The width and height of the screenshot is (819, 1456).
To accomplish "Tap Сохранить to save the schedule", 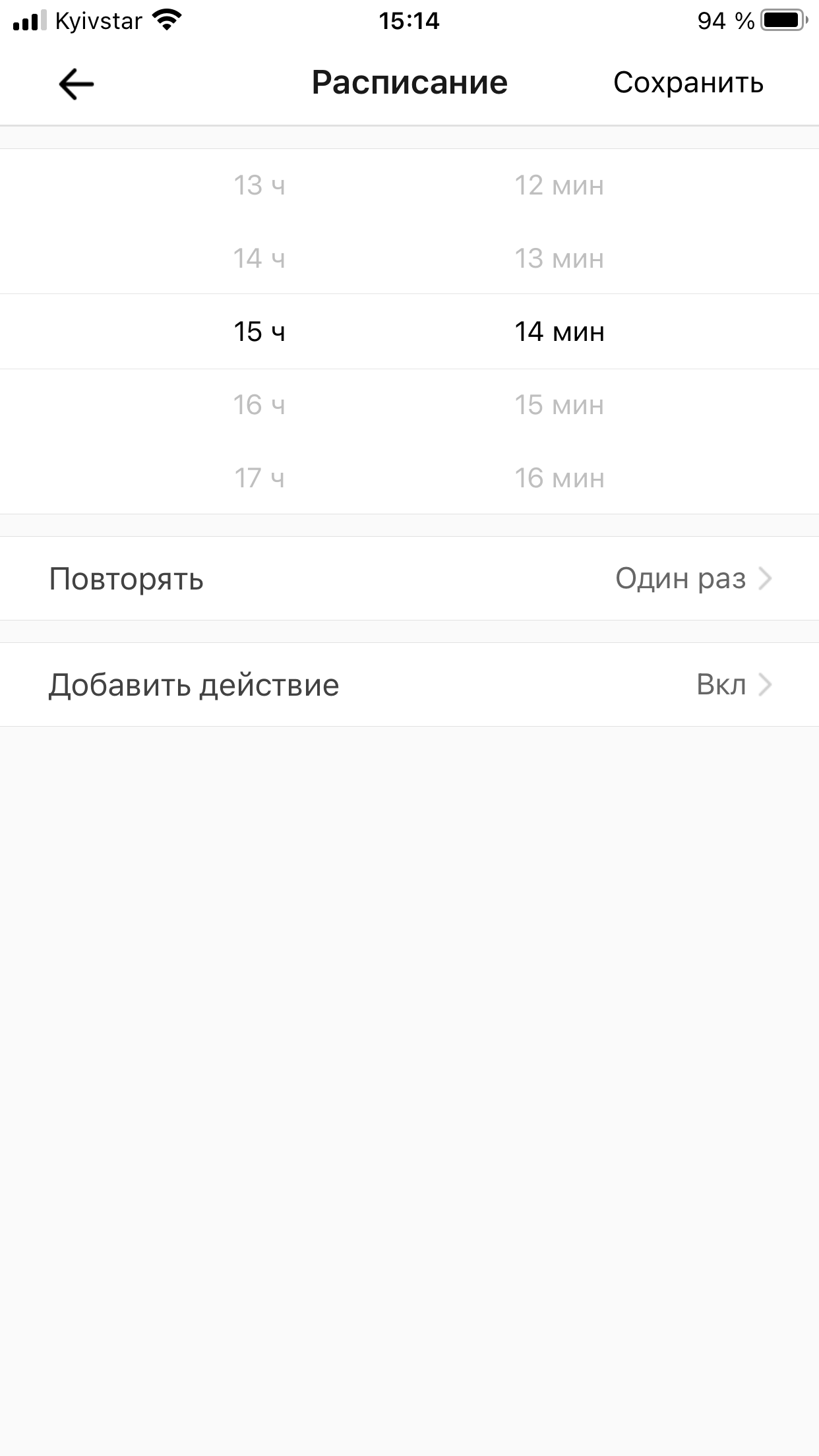I will [x=688, y=83].
